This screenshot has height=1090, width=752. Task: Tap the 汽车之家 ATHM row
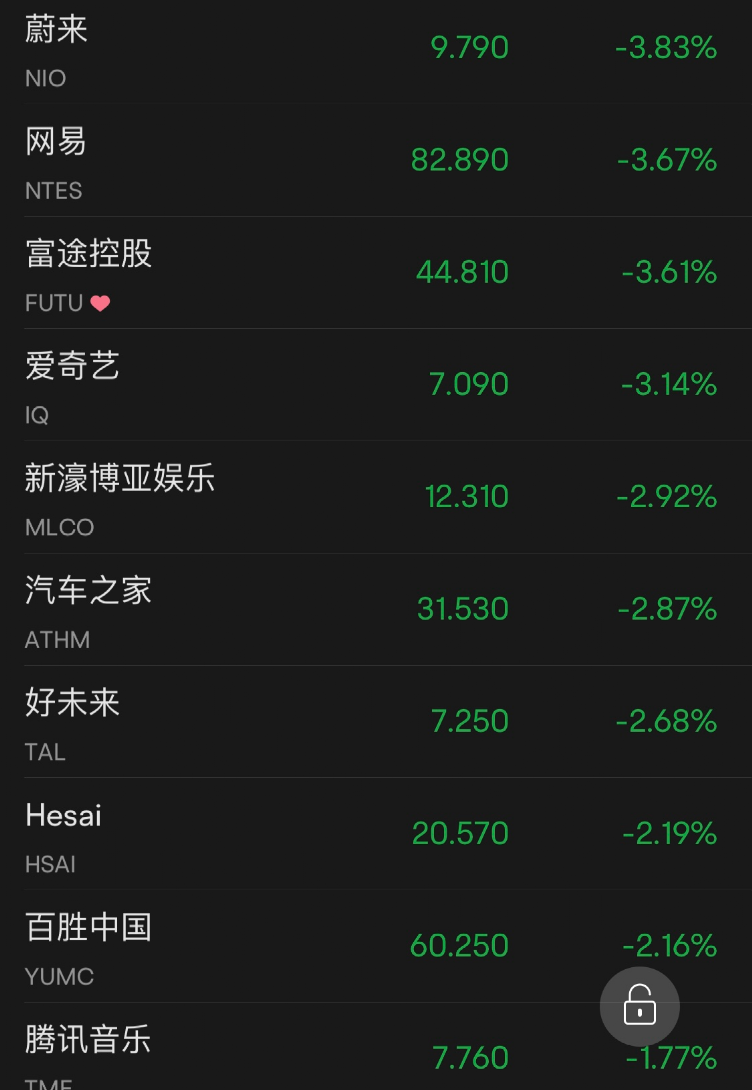pos(300,609)
